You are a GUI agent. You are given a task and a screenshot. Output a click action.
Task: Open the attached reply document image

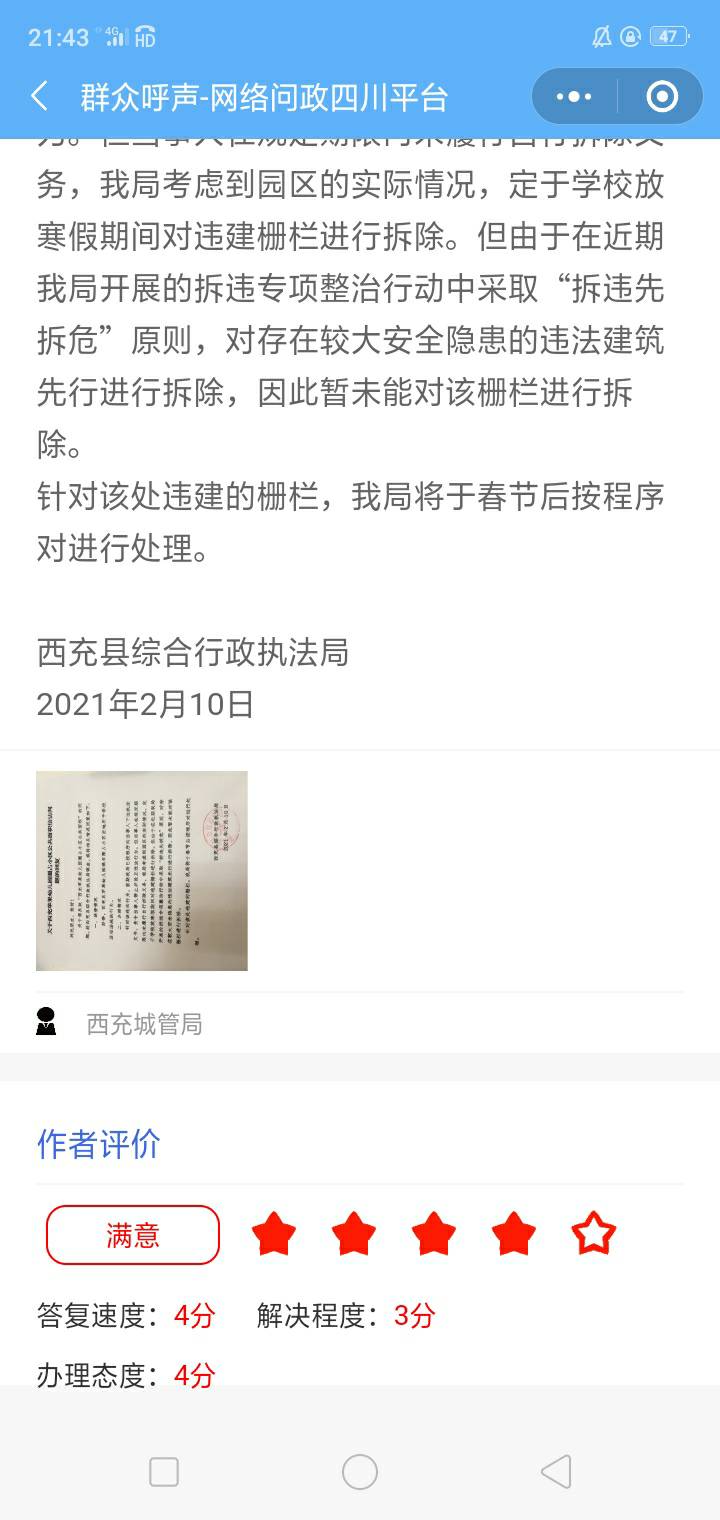142,870
